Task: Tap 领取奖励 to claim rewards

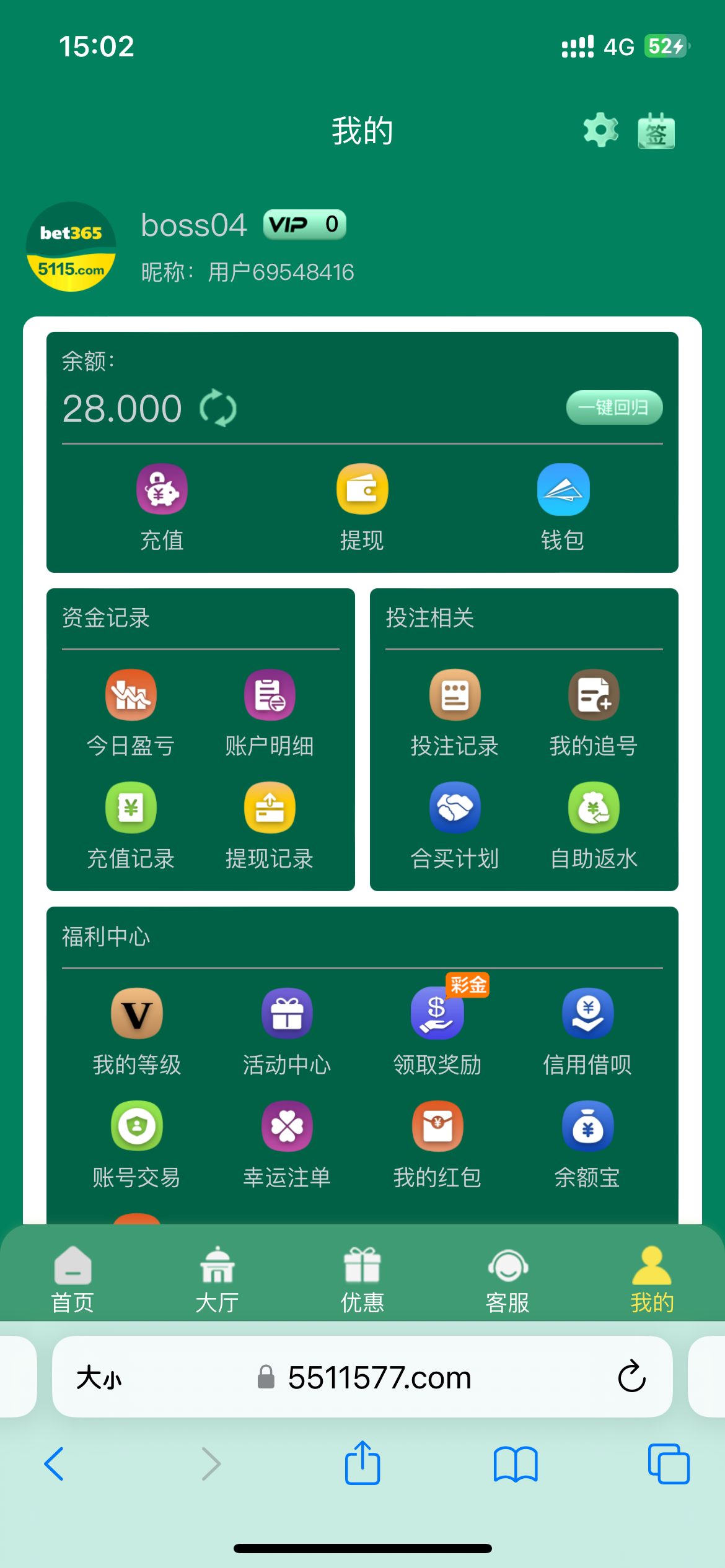Action: [437, 1031]
